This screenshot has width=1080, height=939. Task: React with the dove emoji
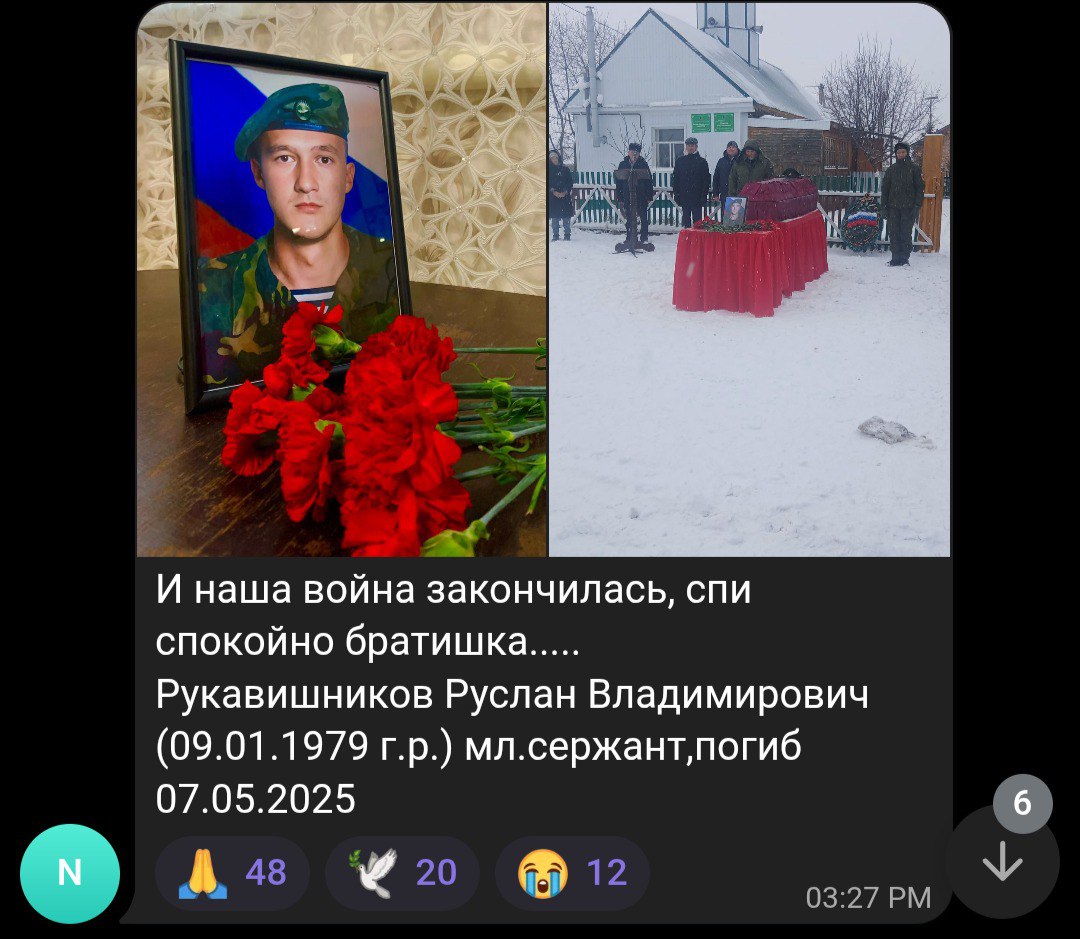point(402,873)
